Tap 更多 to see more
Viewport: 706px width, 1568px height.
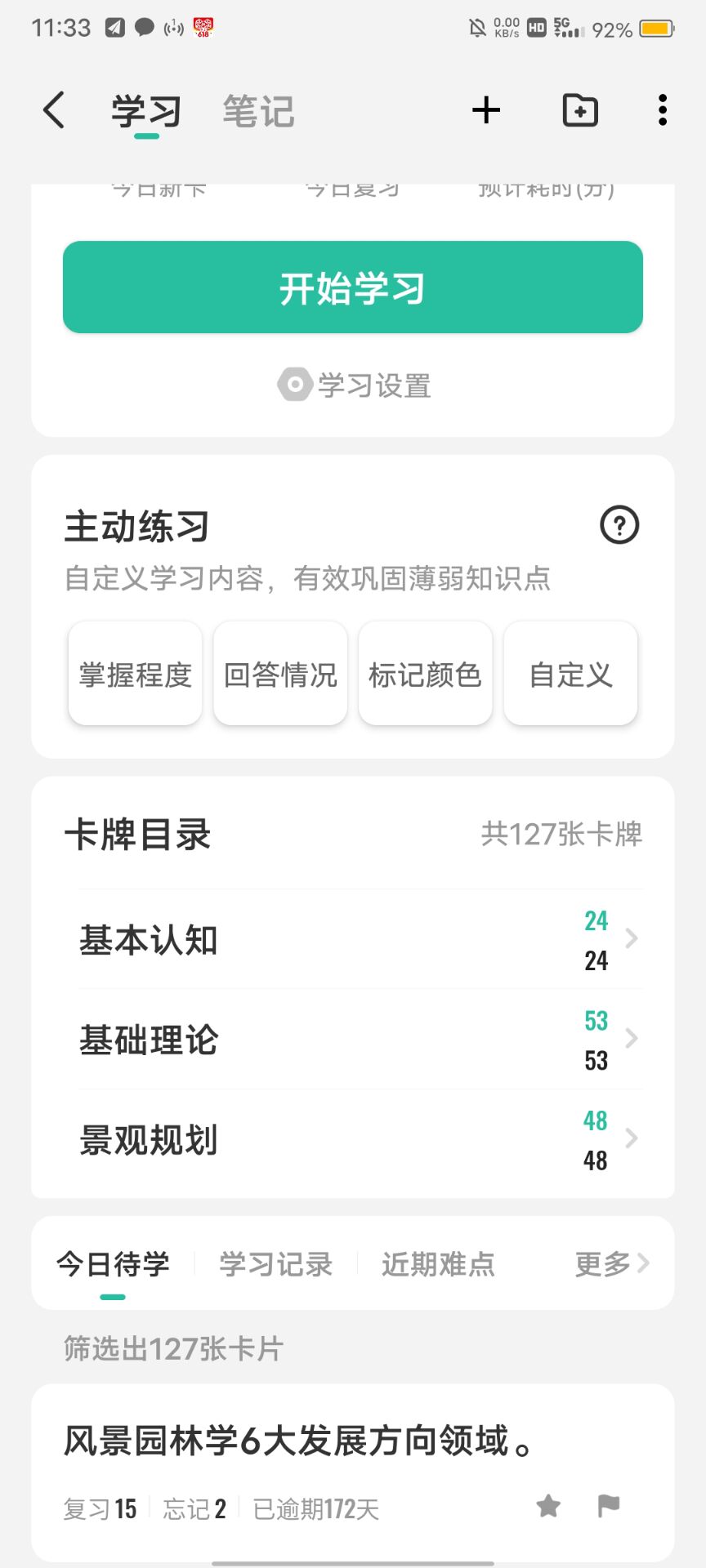pos(612,1264)
